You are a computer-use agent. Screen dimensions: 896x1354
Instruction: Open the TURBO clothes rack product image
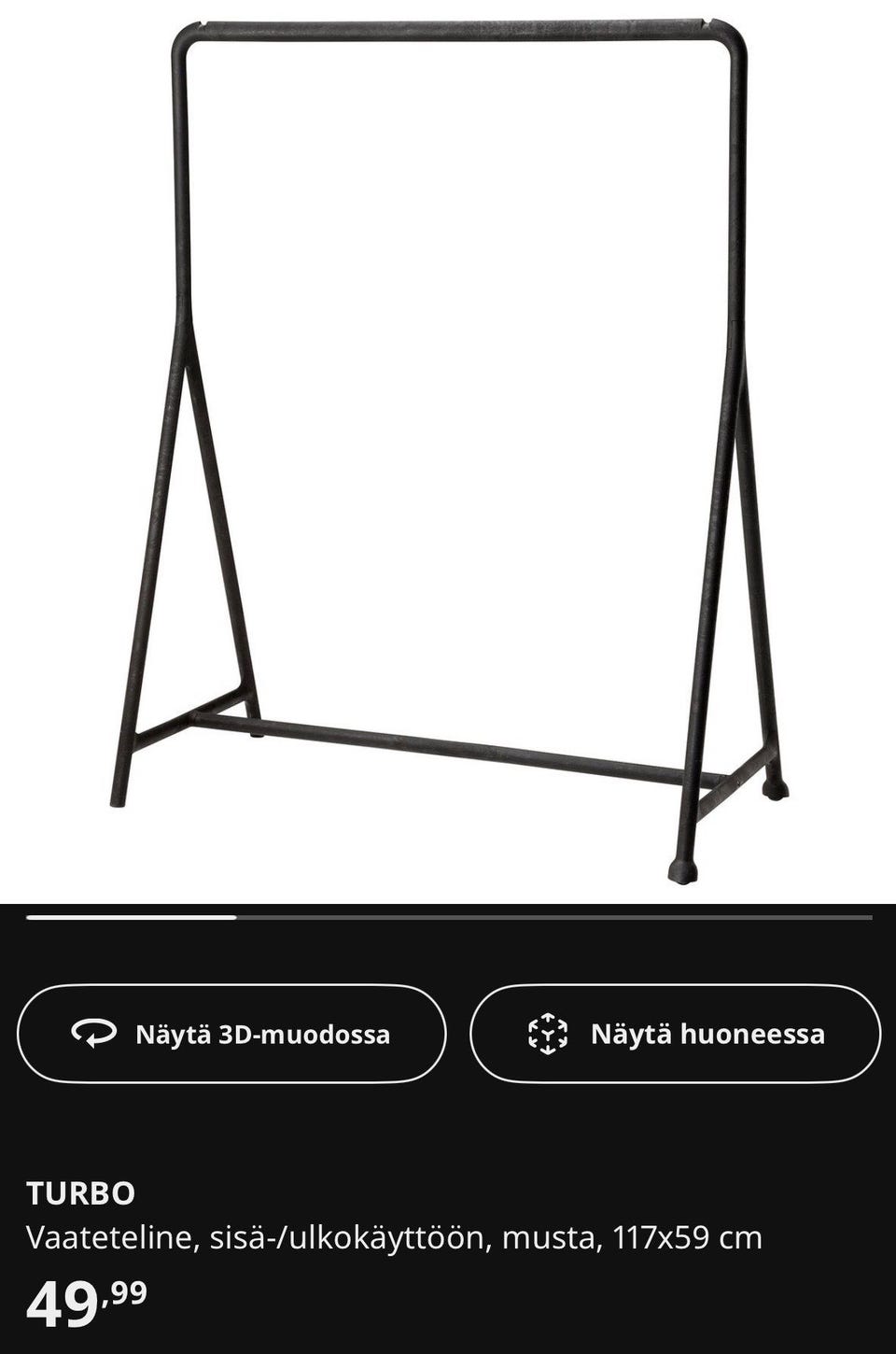point(448,448)
